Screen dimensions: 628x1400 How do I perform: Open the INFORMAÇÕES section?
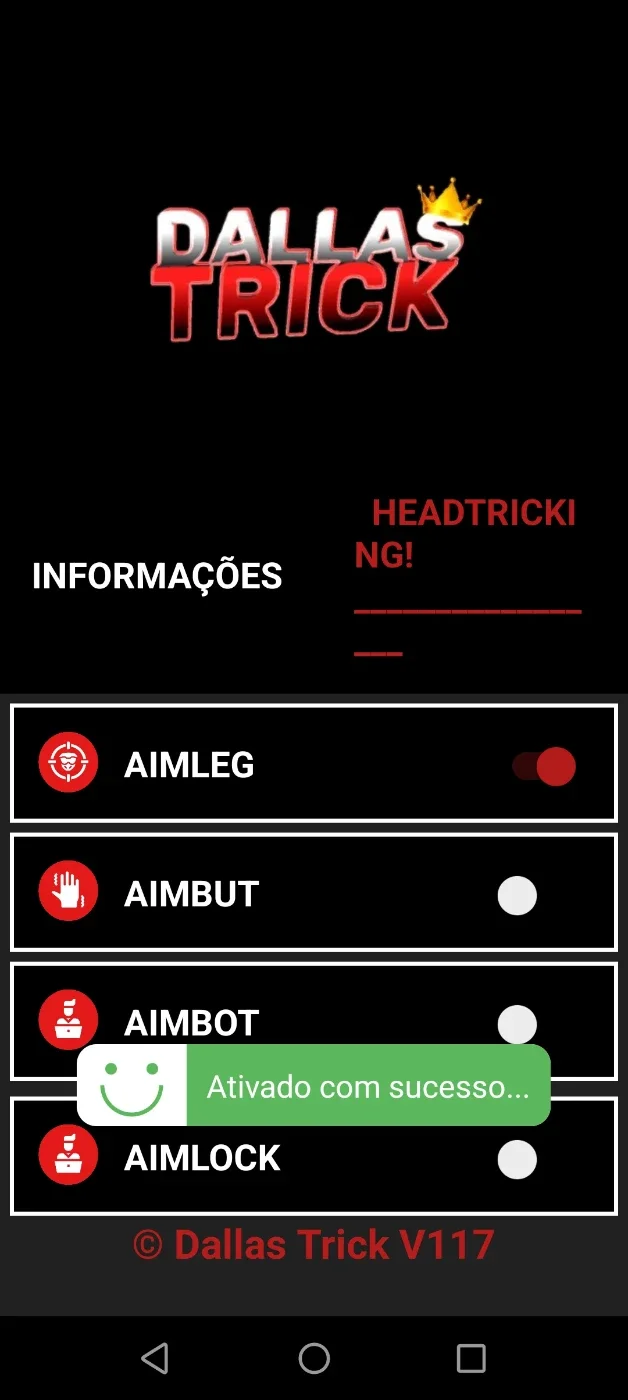[157, 576]
